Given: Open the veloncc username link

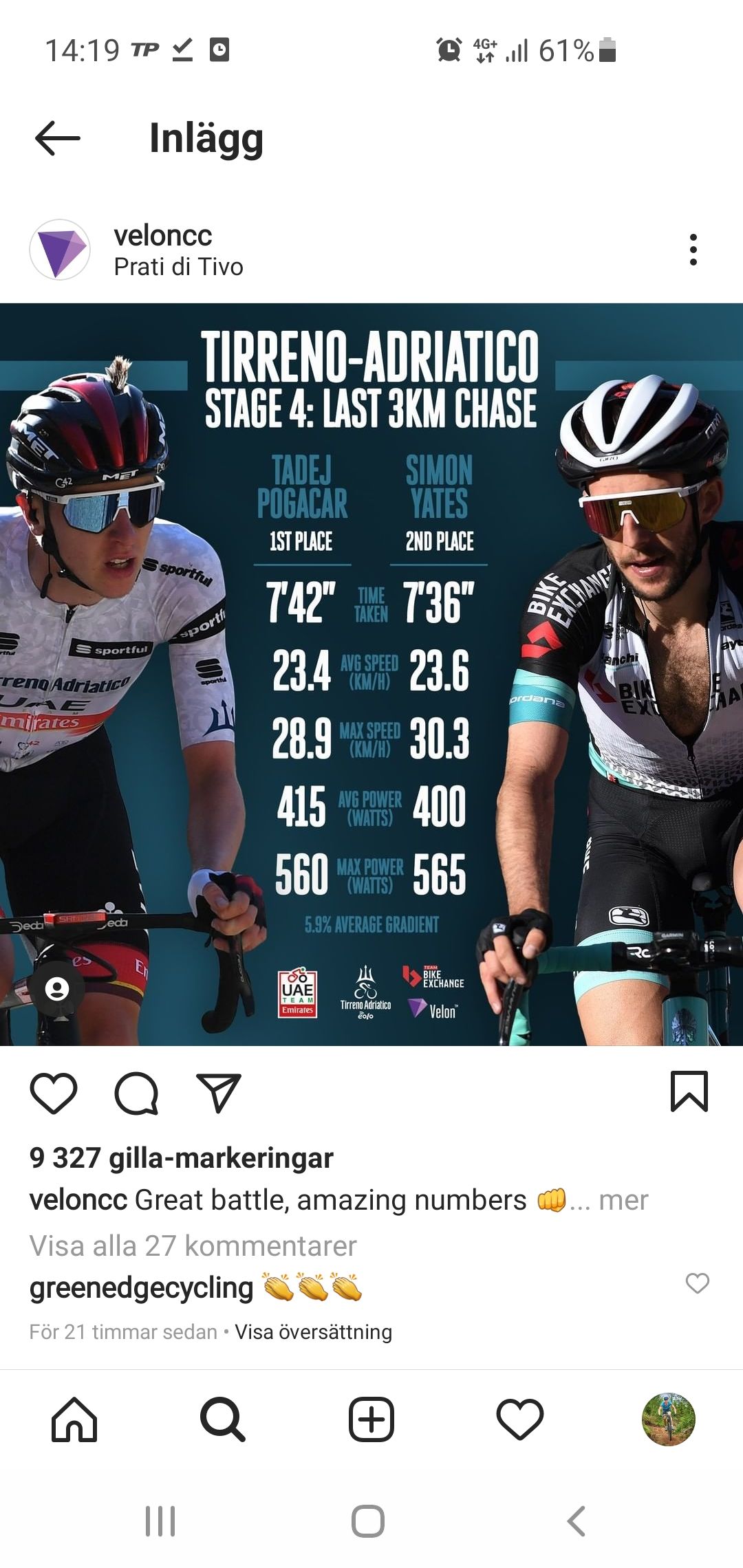Looking at the screenshot, I should (x=163, y=236).
